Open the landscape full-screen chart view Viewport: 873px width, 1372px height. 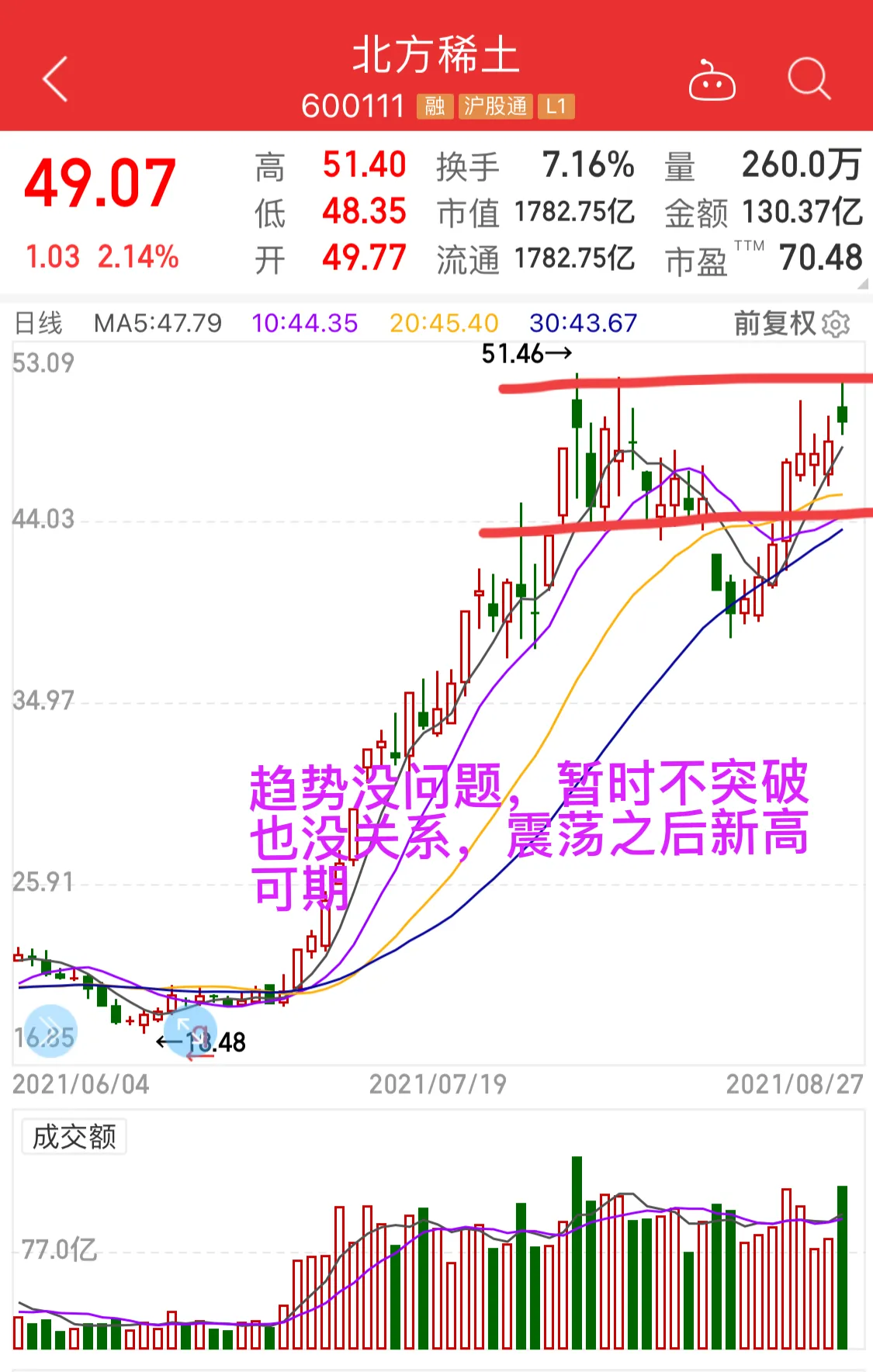pyautogui.click(x=190, y=1032)
